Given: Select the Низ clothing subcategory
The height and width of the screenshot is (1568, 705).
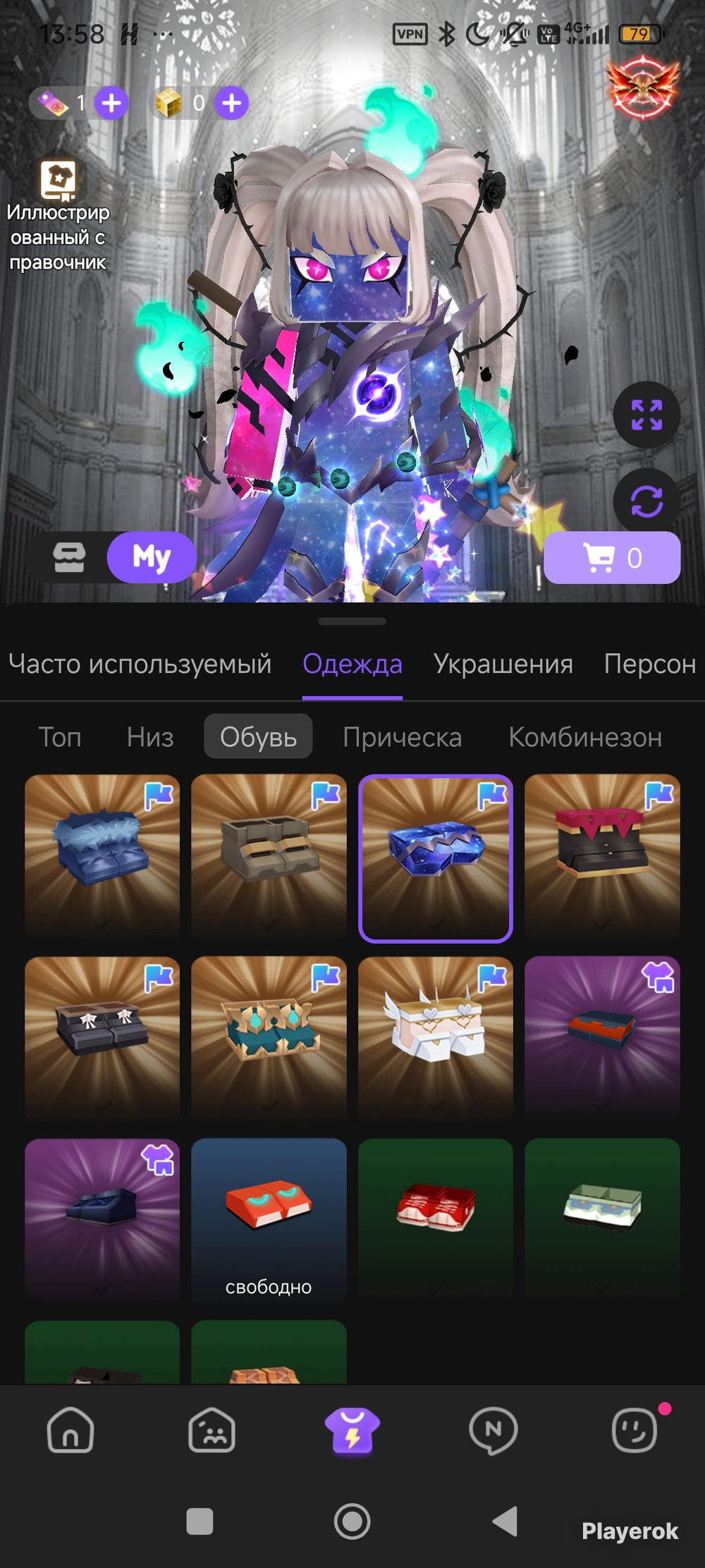Looking at the screenshot, I should click(150, 737).
